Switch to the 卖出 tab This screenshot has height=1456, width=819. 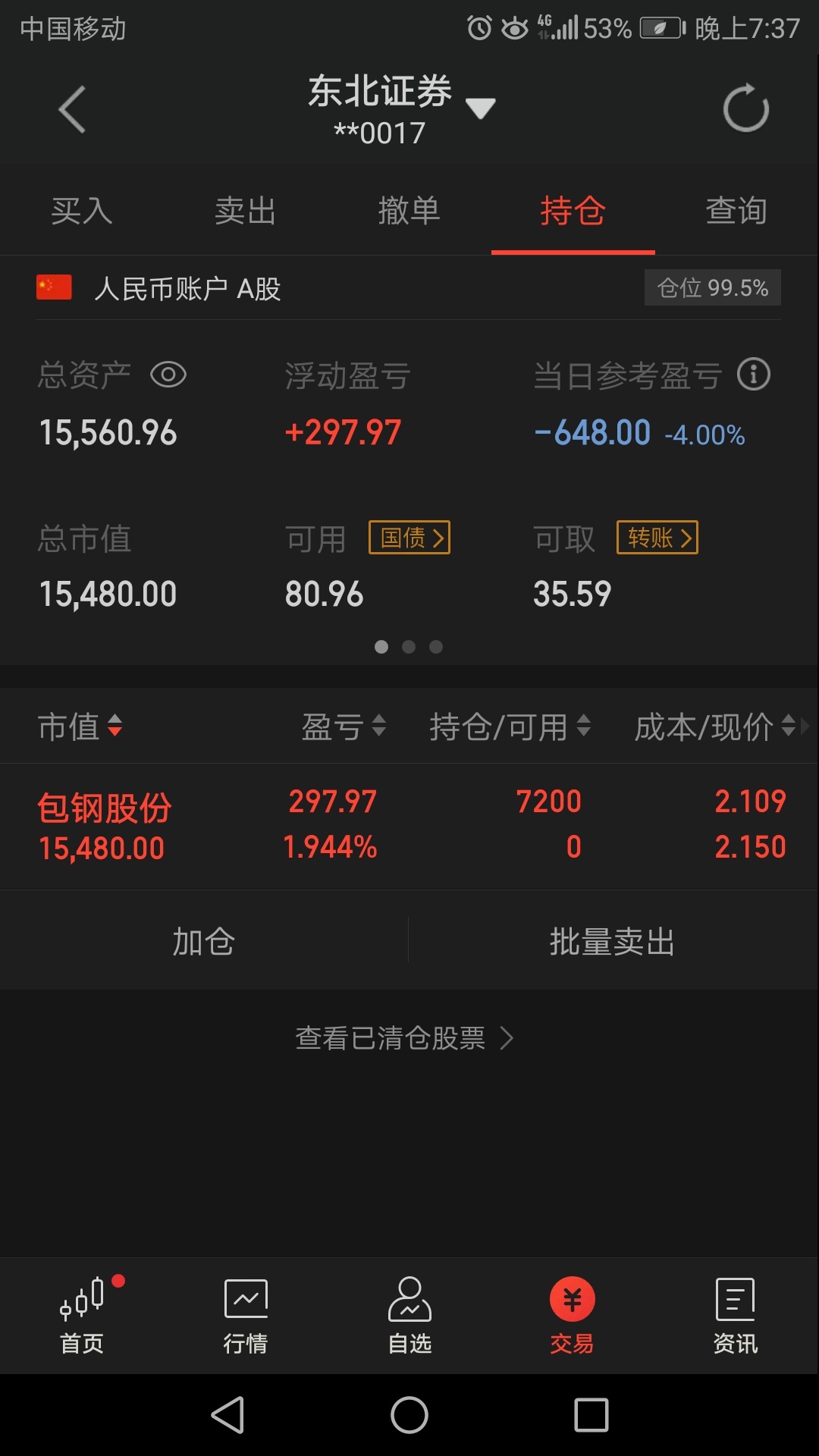[x=246, y=210]
